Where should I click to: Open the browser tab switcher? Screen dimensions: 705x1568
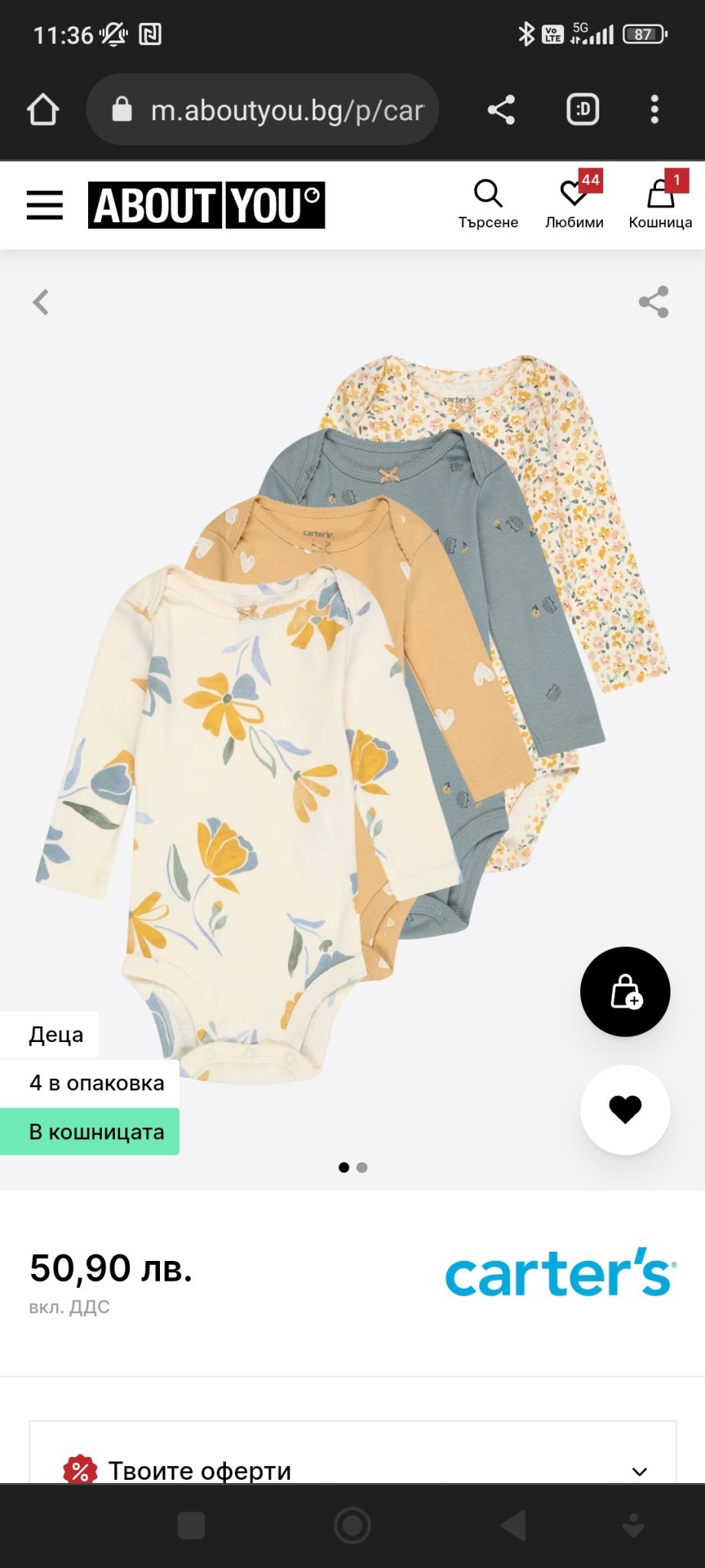(x=583, y=109)
